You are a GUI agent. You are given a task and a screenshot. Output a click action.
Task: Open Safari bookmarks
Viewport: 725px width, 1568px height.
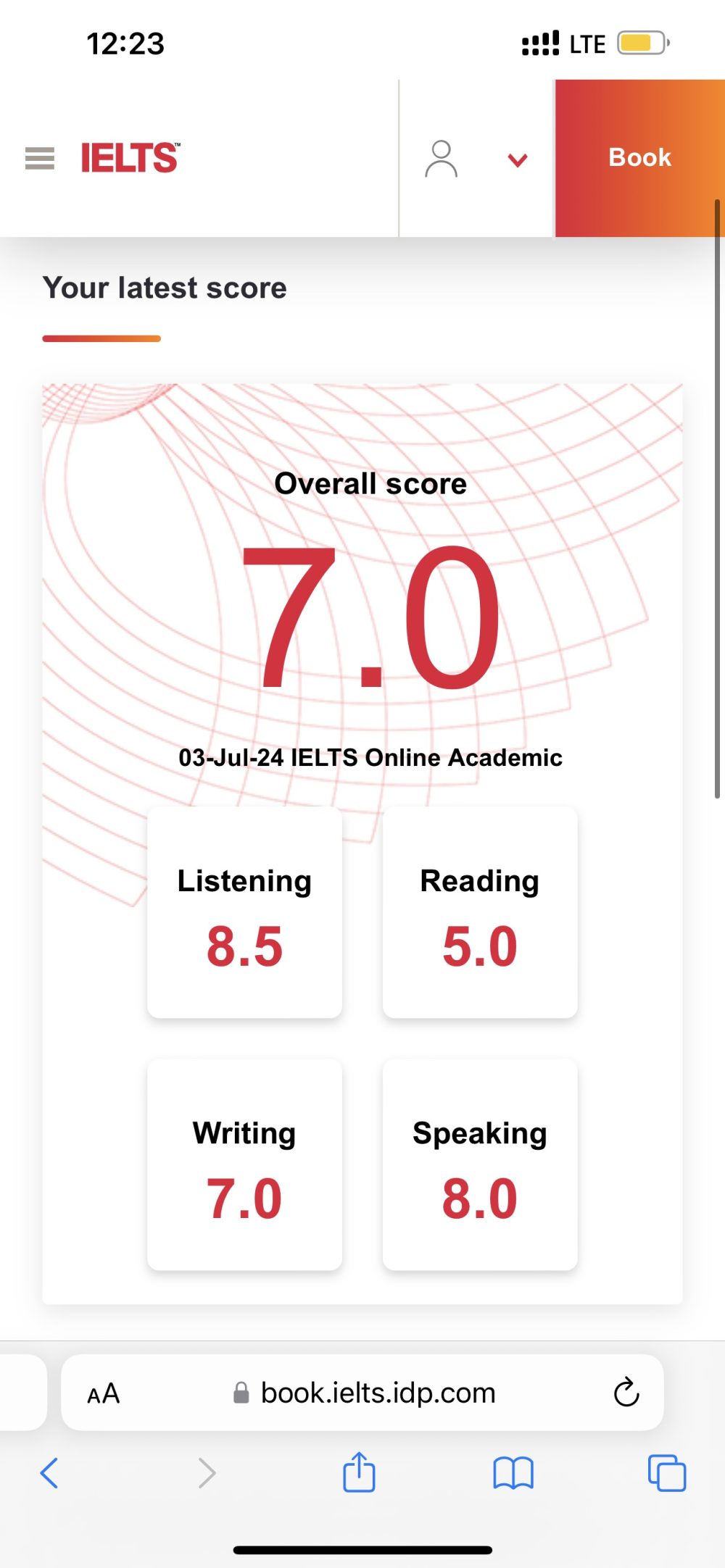(x=513, y=1473)
